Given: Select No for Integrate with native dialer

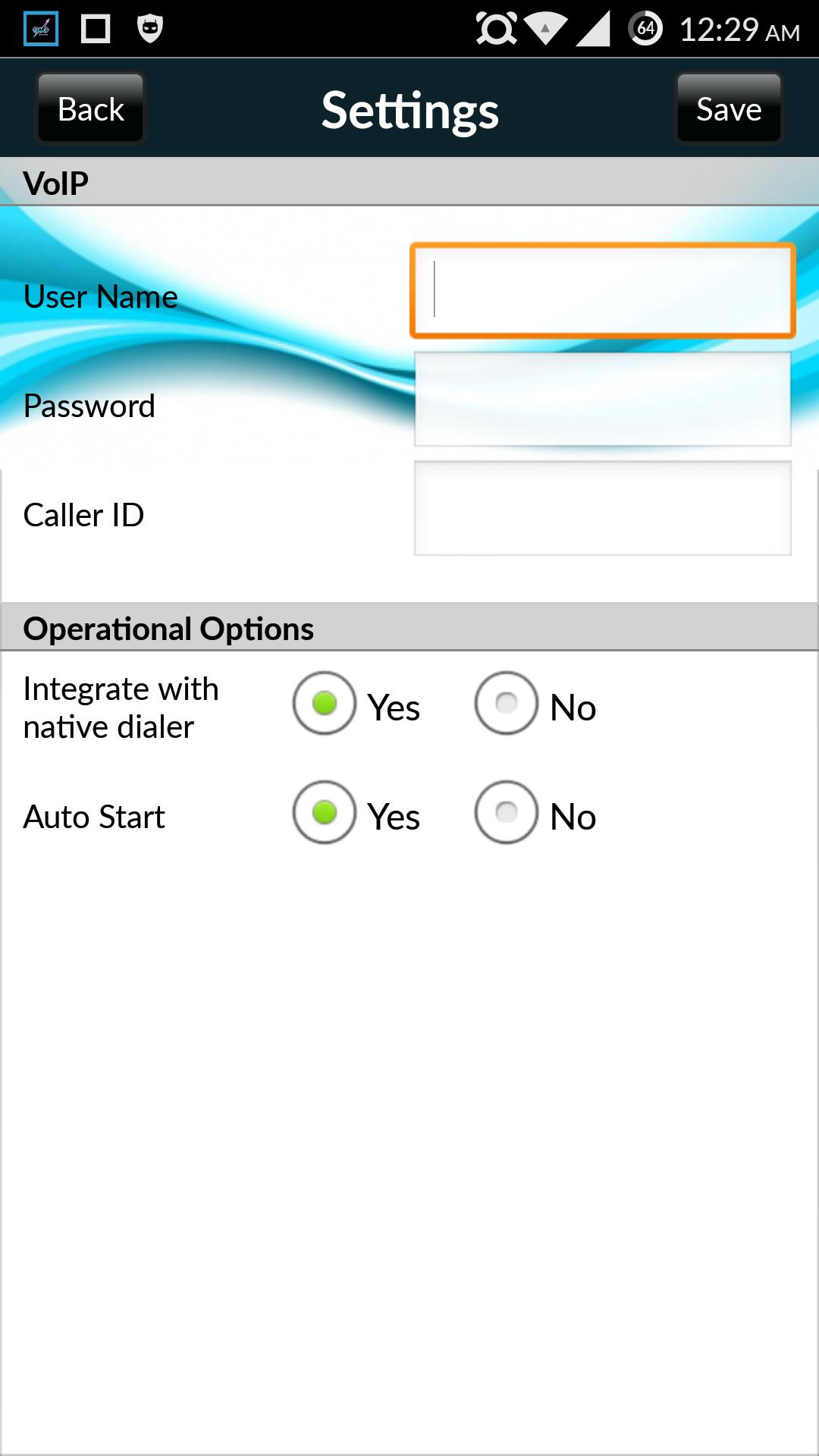Looking at the screenshot, I should (507, 704).
